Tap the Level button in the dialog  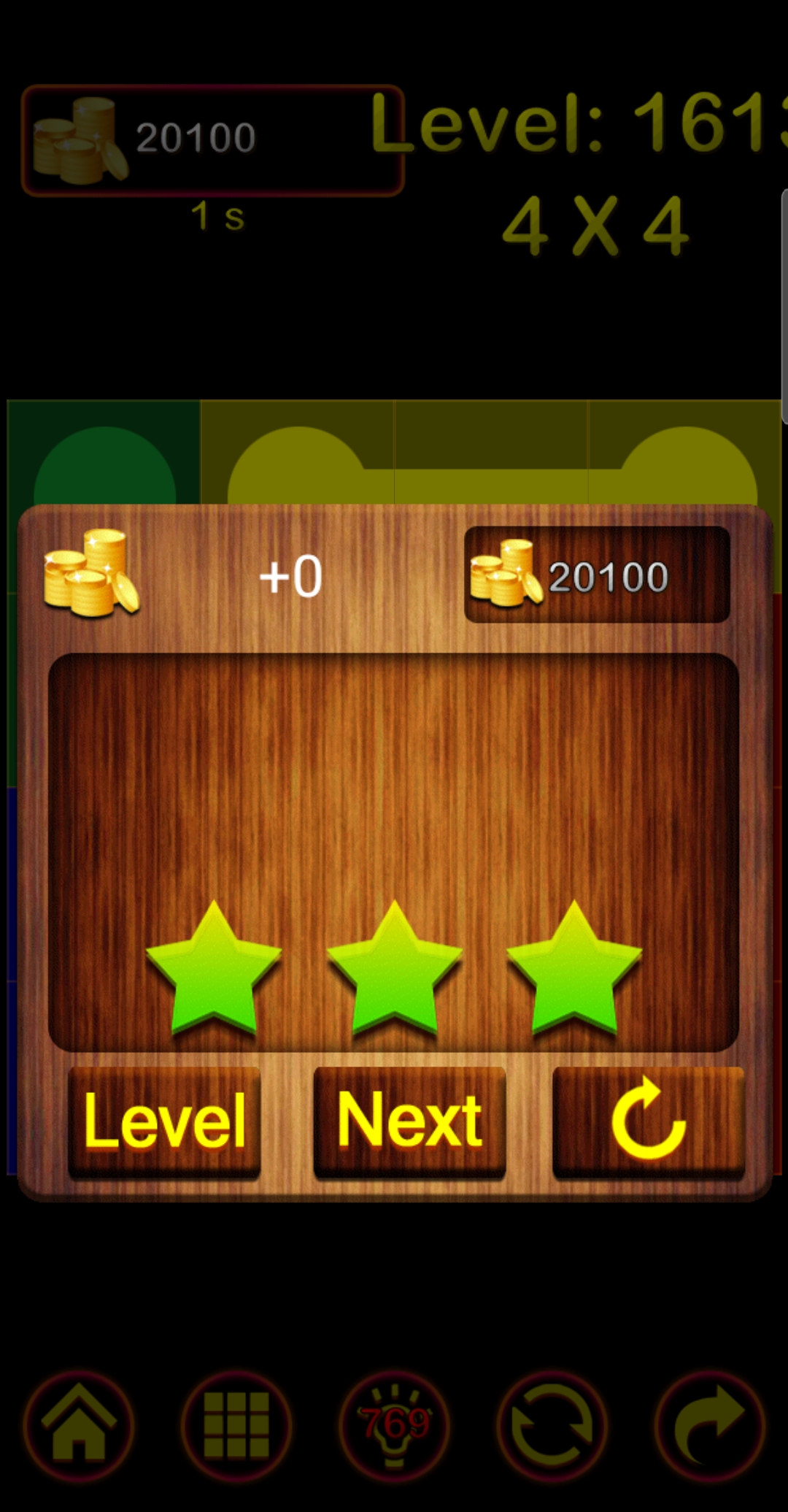tap(164, 1121)
